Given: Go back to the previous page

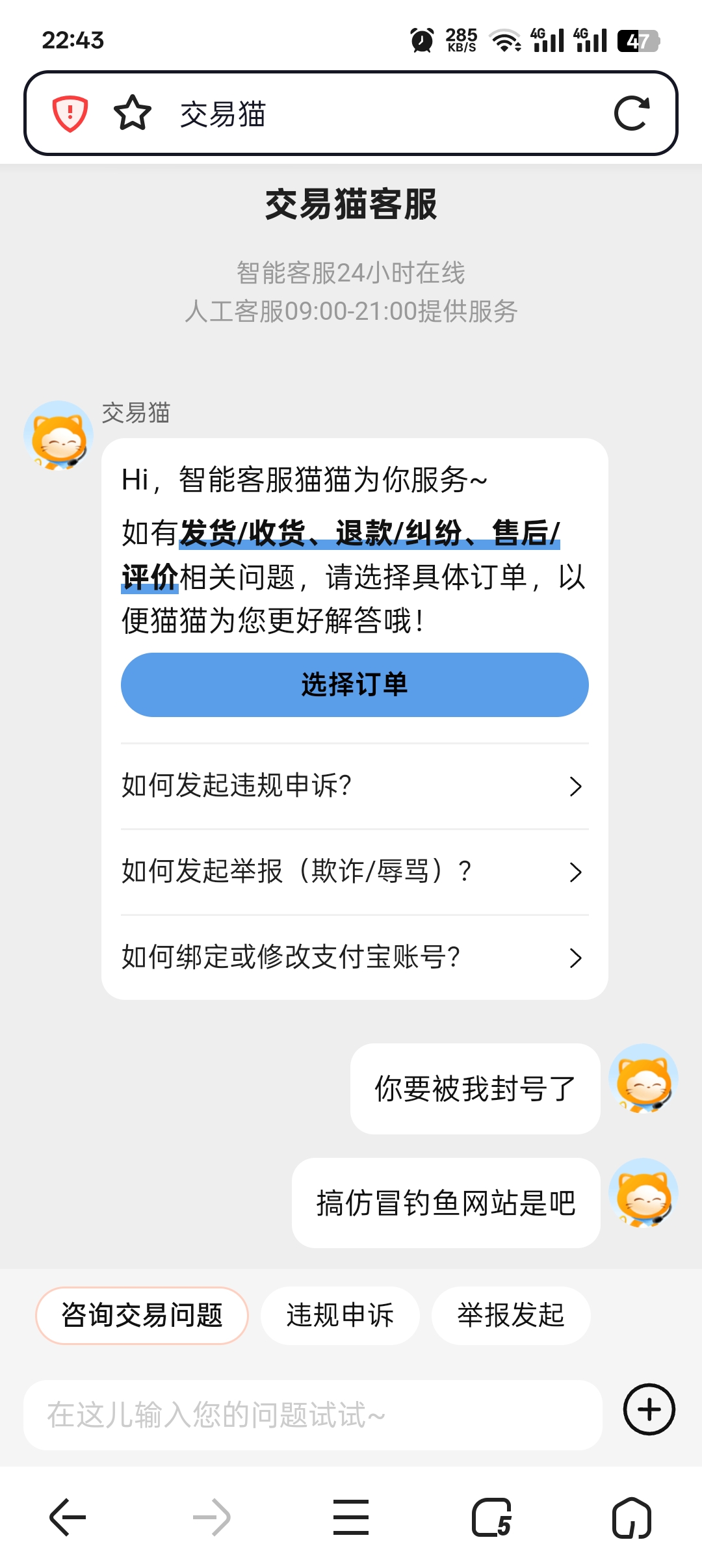Looking at the screenshot, I should (x=68, y=1517).
